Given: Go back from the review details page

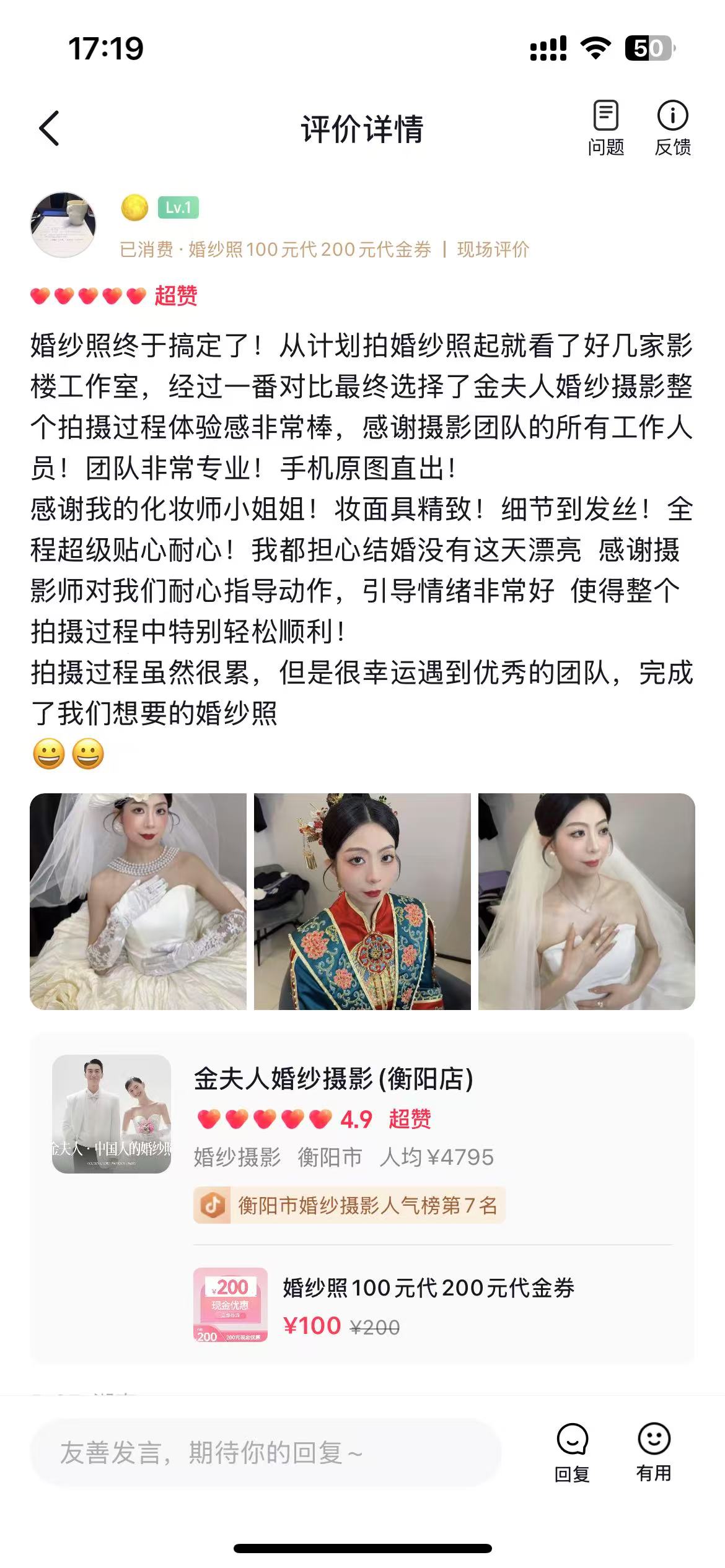Looking at the screenshot, I should coord(49,128).
